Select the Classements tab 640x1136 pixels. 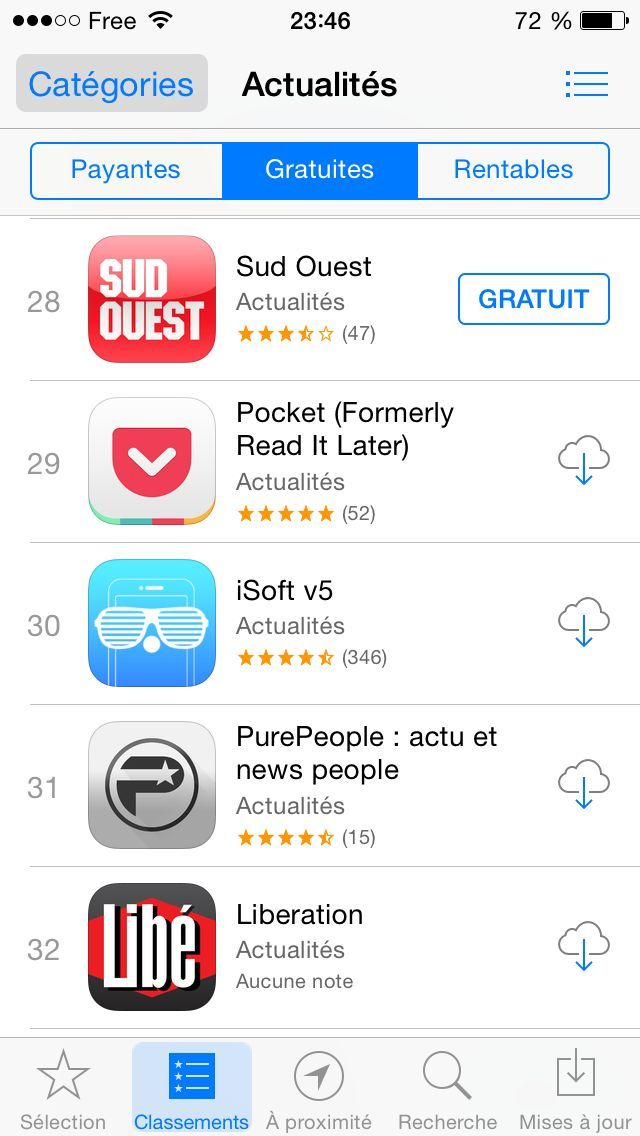point(191,1090)
